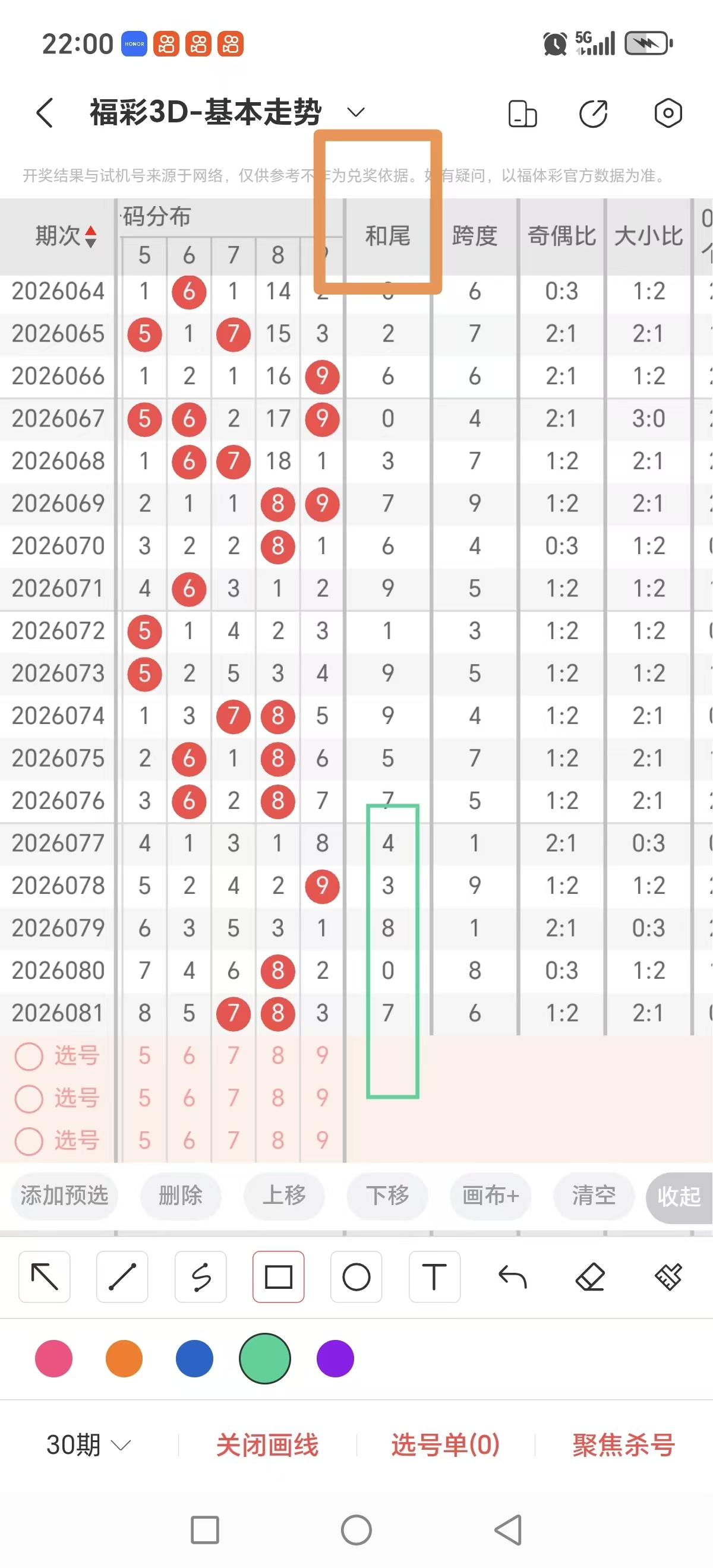Select the straight line drawing tool
713x1568 pixels.
[x=122, y=1277]
